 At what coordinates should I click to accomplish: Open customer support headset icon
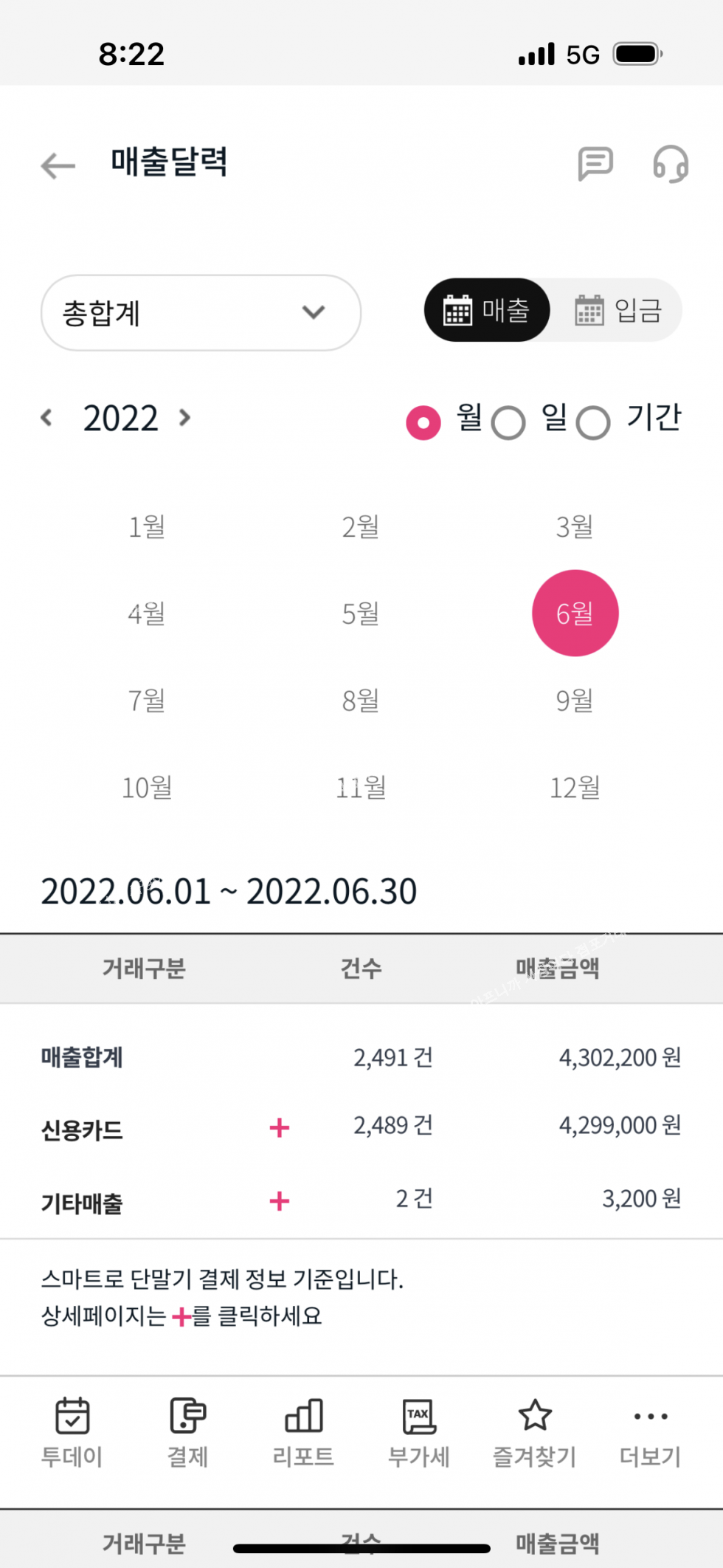click(x=670, y=163)
